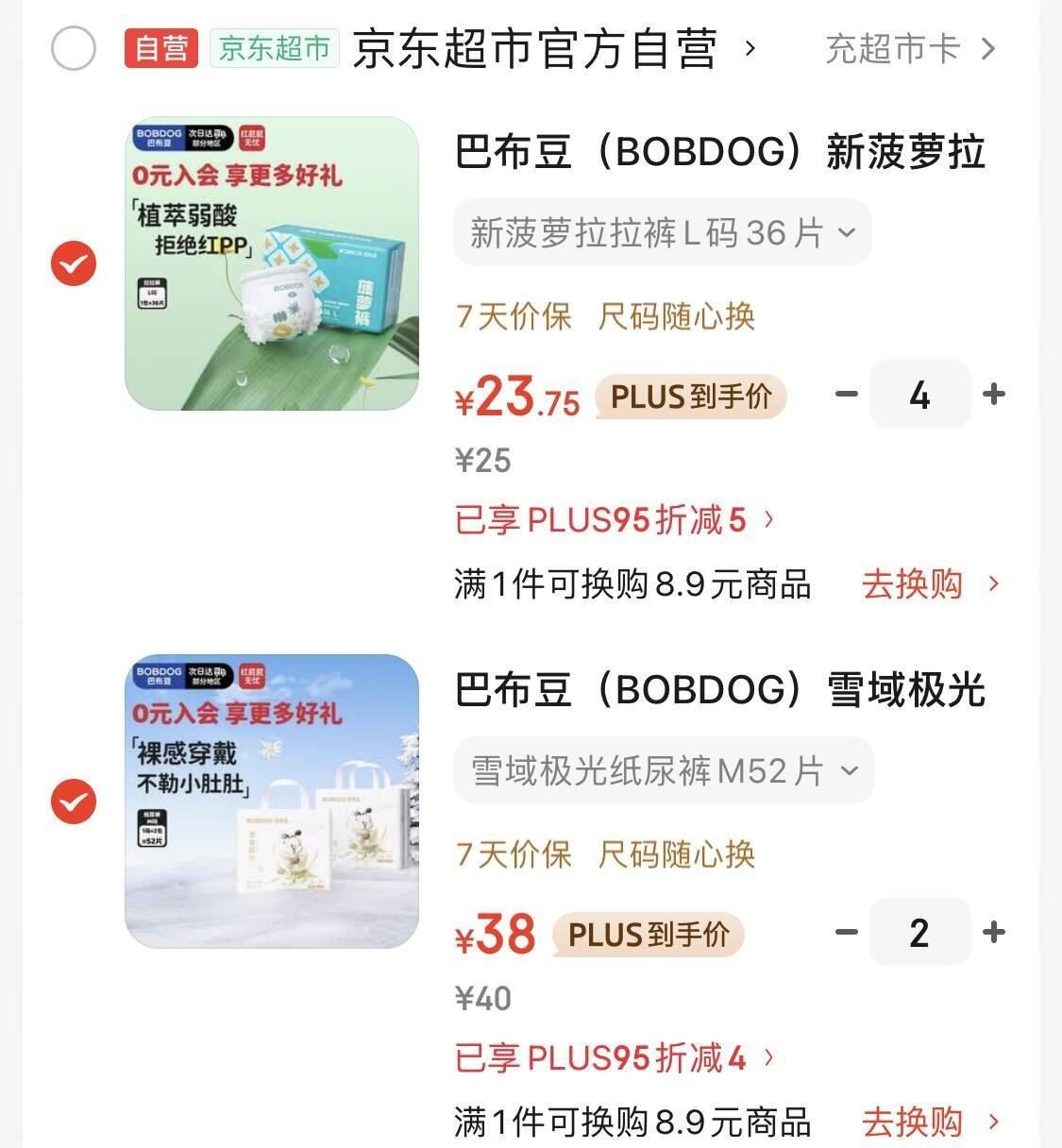Decrease quantity of 新菠萝拉拉裤
This screenshot has width=1062, height=1148.
coord(847,394)
